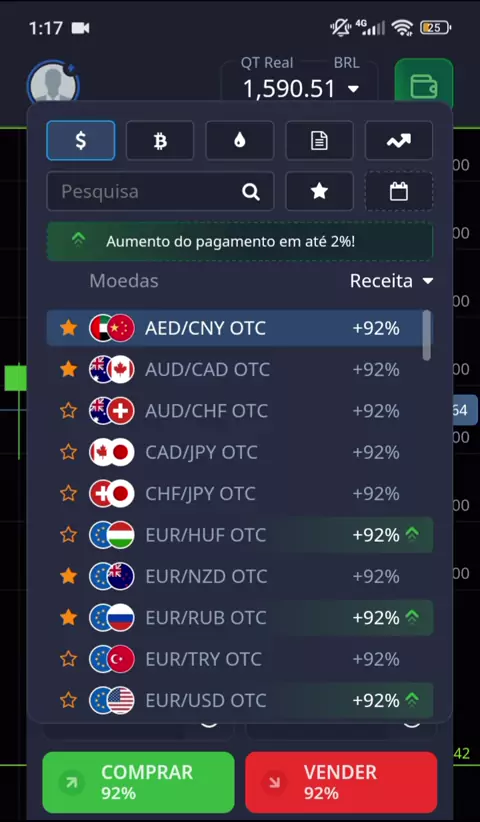
Task: Switch to the cryptocurrency Bitcoin tab
Action: pyautogui.click(x=160, y=140)
